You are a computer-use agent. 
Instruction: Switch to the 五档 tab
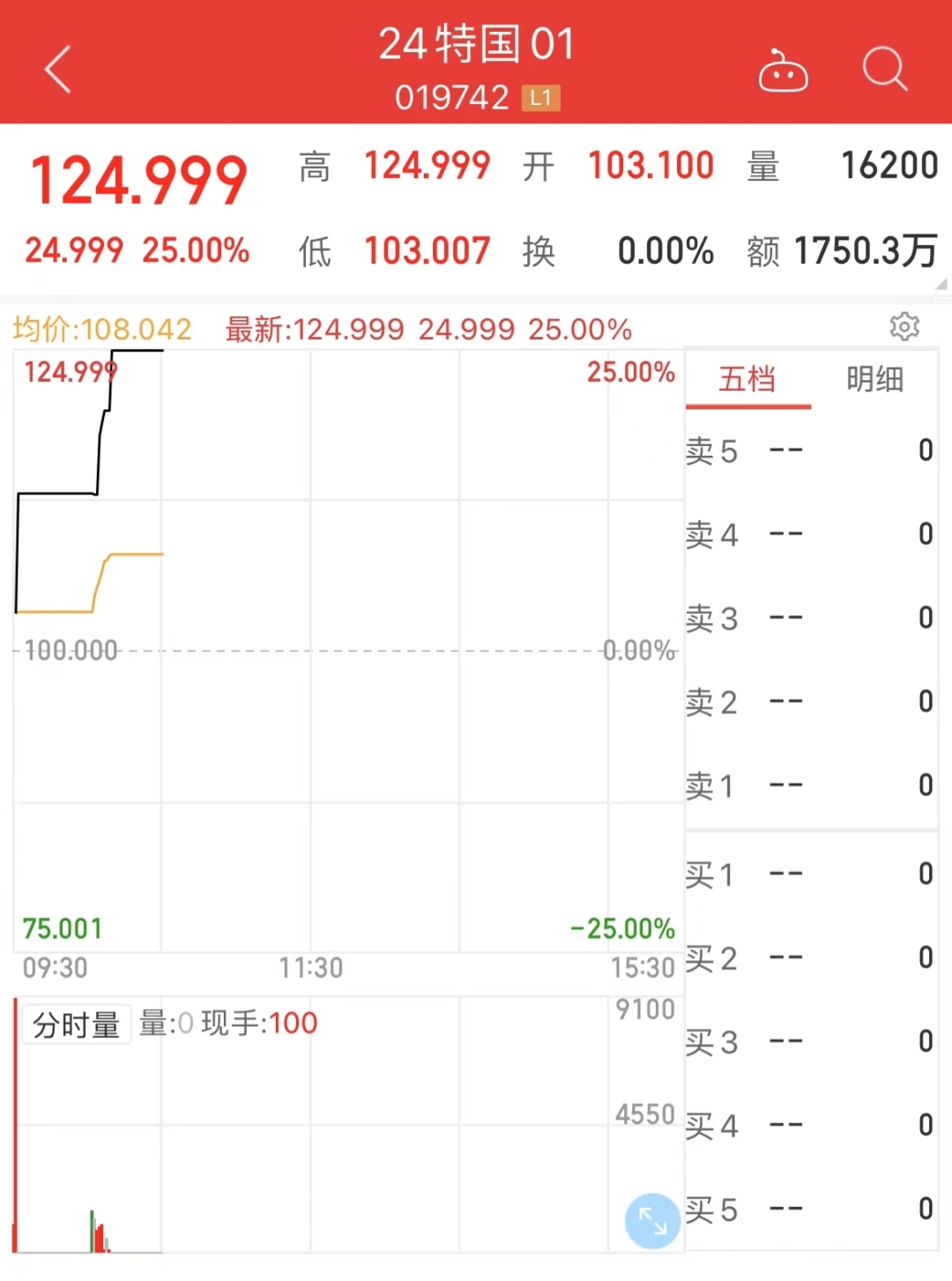(747, 380)
